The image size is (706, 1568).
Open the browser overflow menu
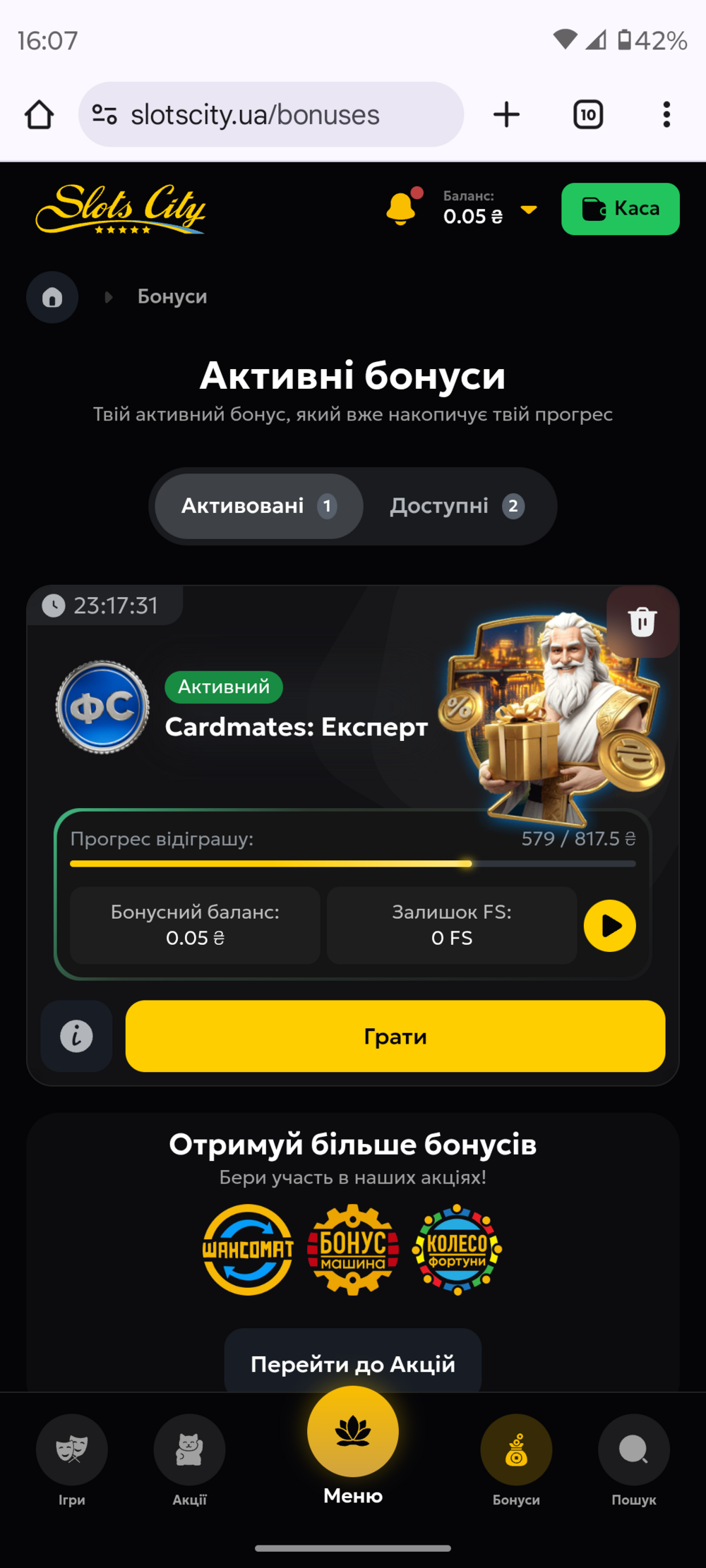pos(666,114)
